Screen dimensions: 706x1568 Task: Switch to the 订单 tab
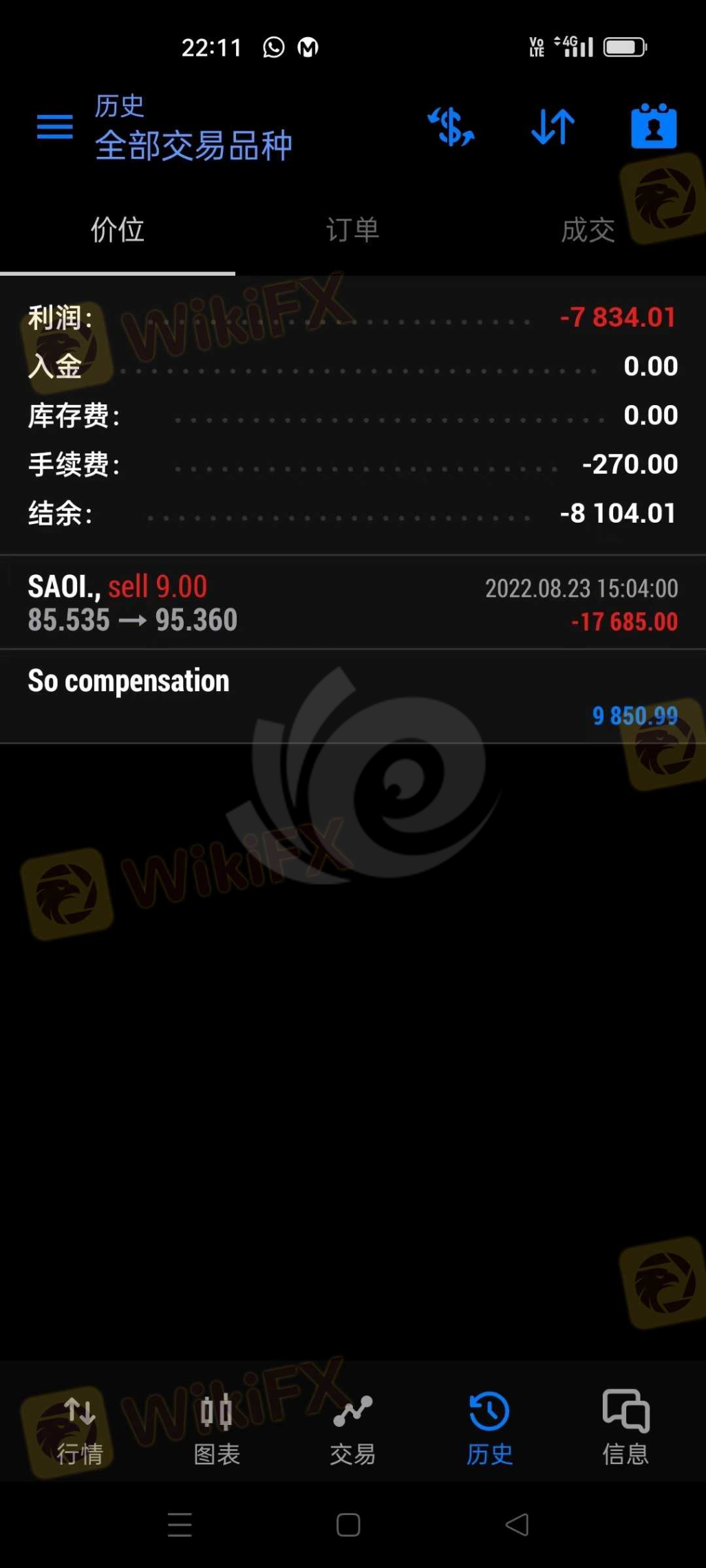[x=352, y=230]
